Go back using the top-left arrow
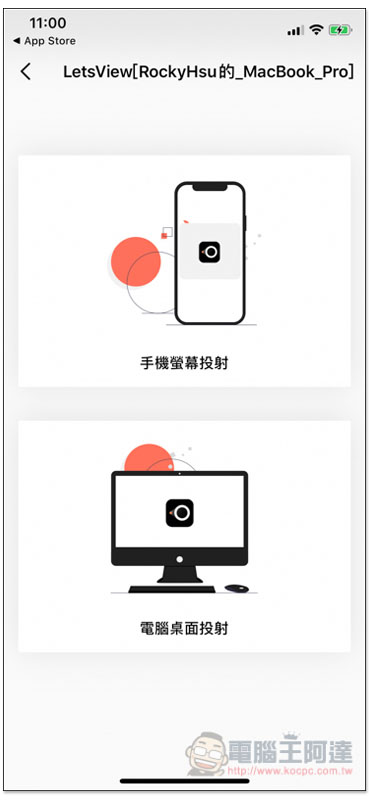This screenshot has width=369, height=800. click(x=26, y=72)
